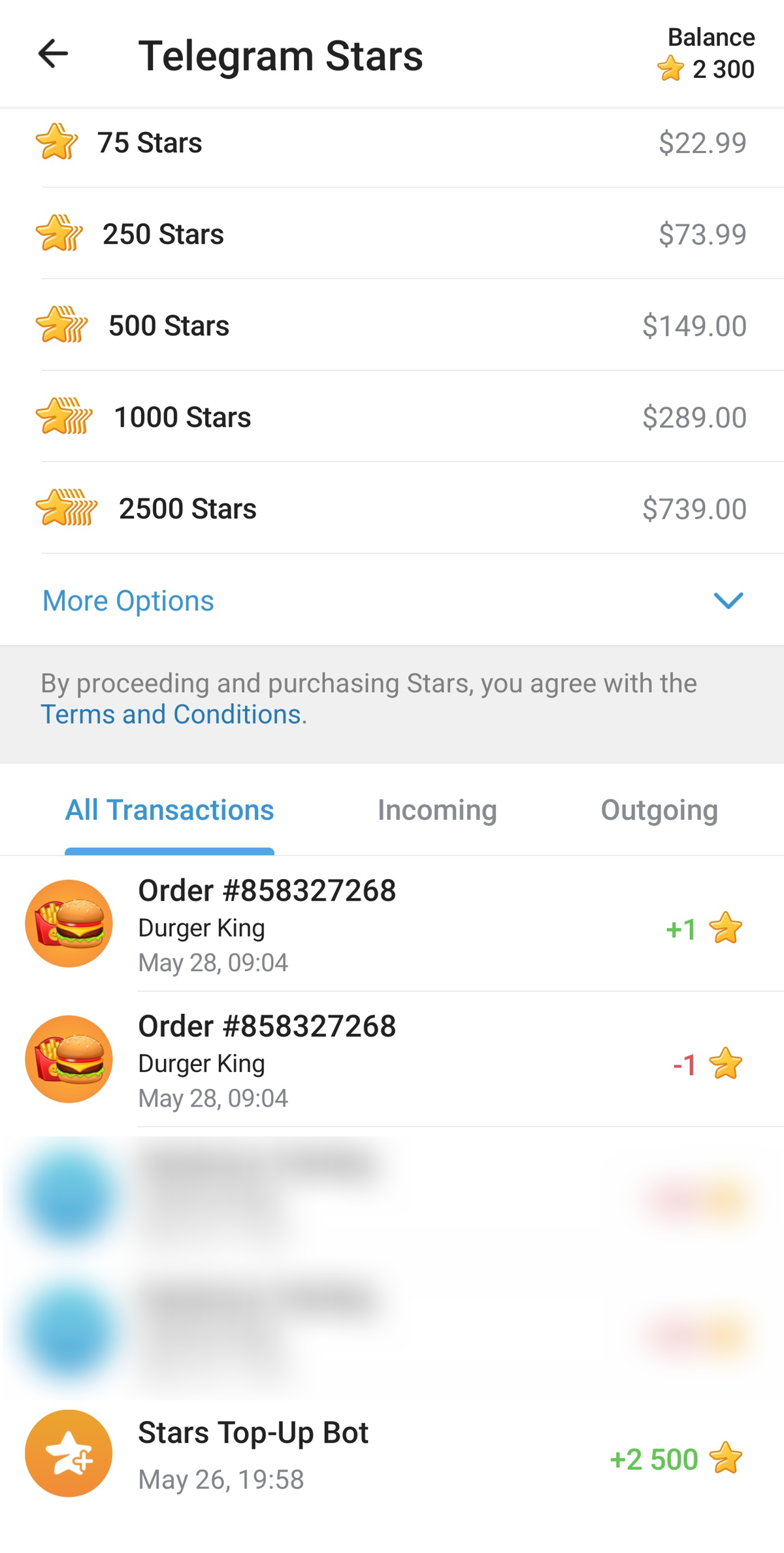Show Outgoing transactions
Screen dimensions: 784x1553
point(659,810)
